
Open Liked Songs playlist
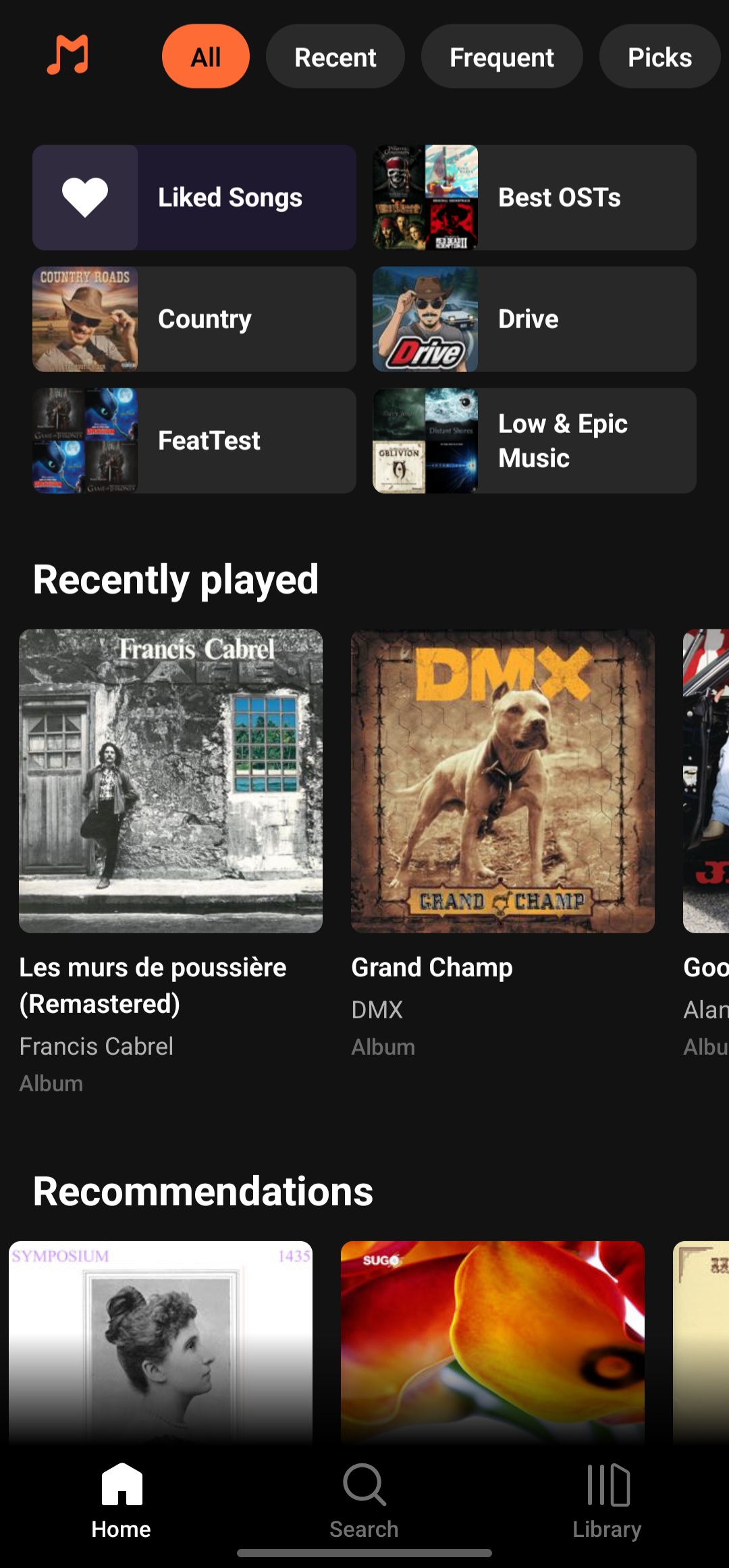(194, 198)
